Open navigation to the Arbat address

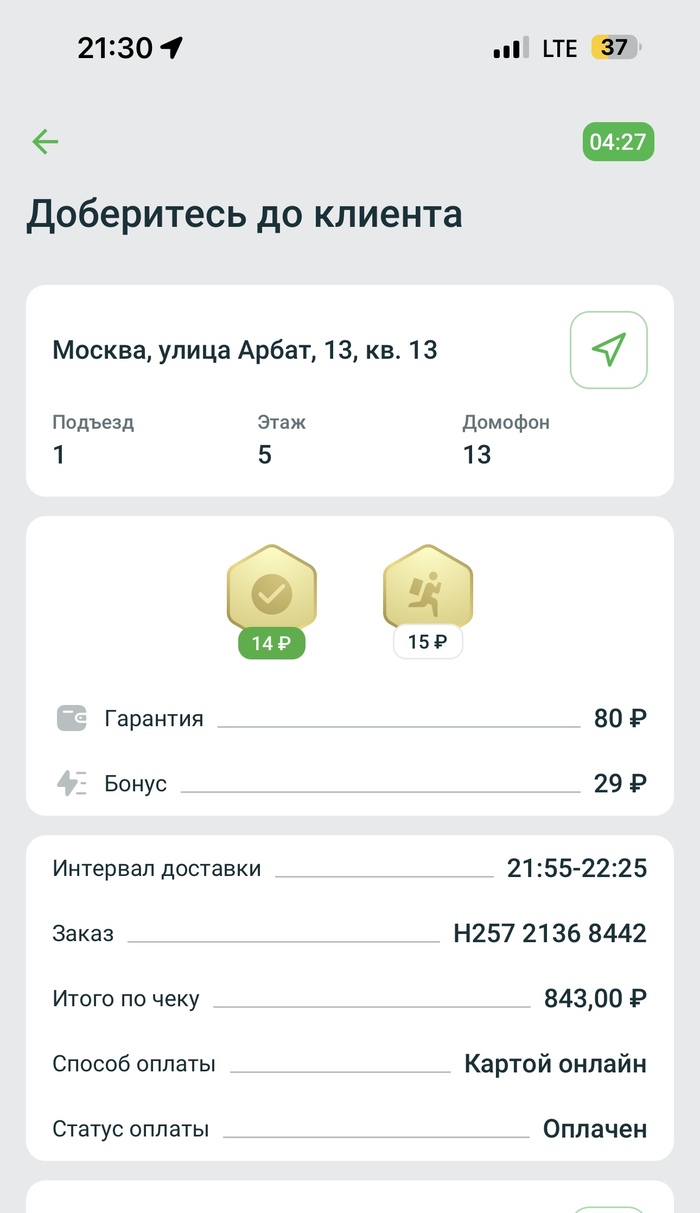pos(608,350)
